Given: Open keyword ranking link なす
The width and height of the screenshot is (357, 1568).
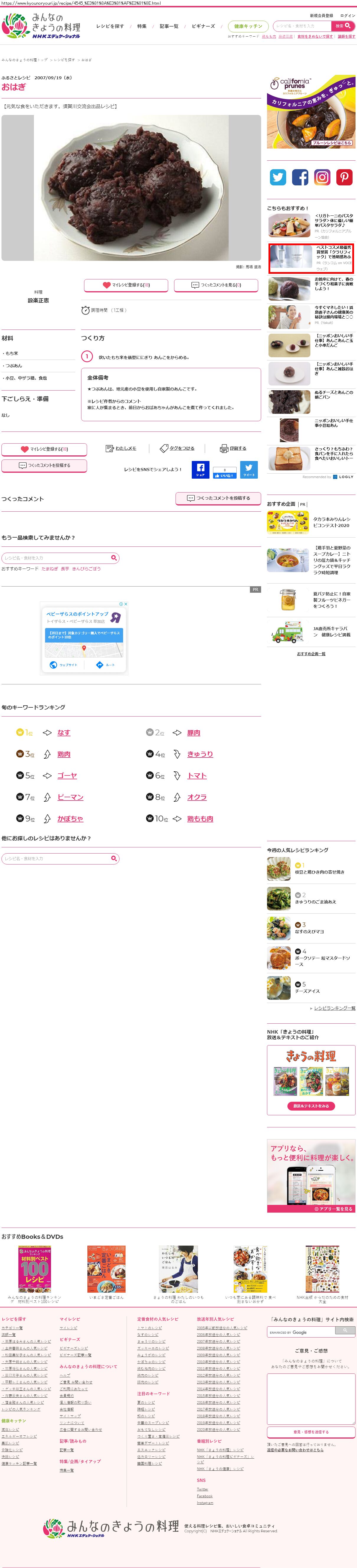Looking at the screenshot, I should point(64,733).
